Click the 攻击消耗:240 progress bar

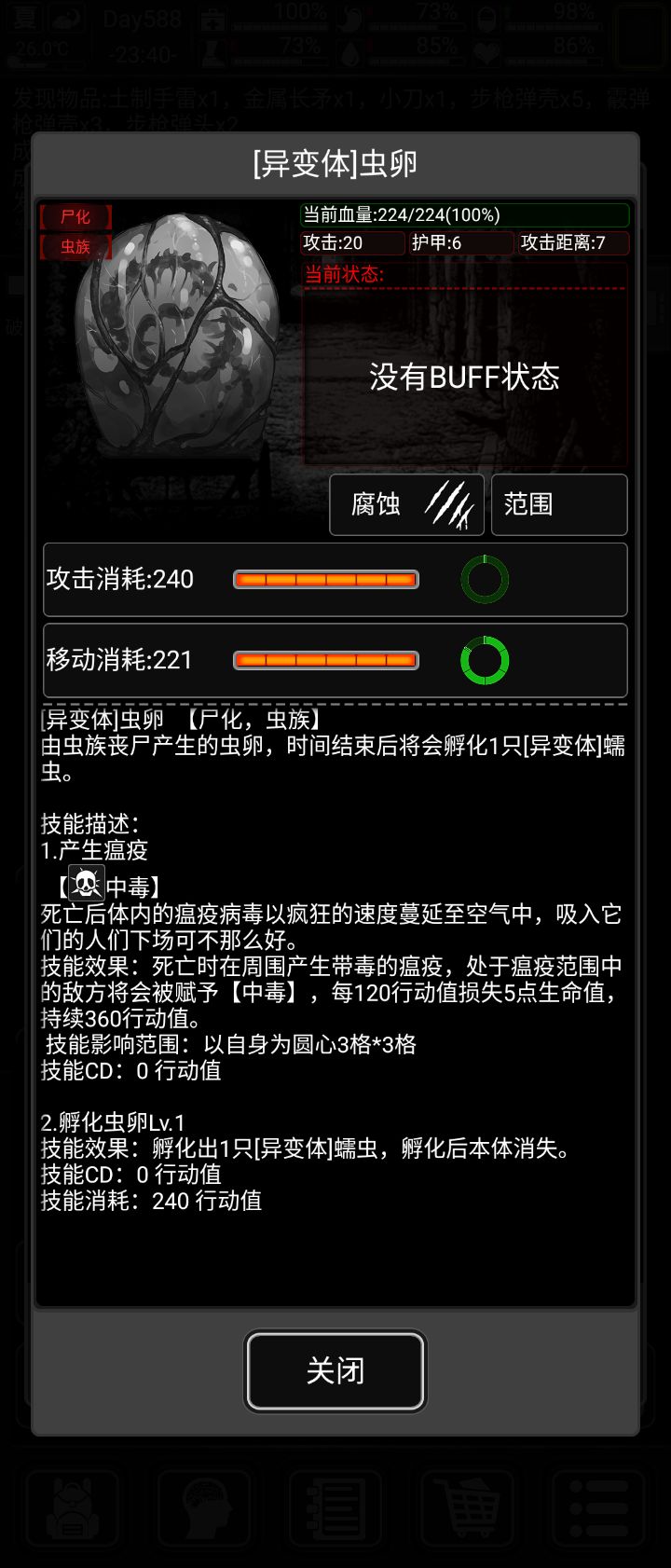(324, 578)
